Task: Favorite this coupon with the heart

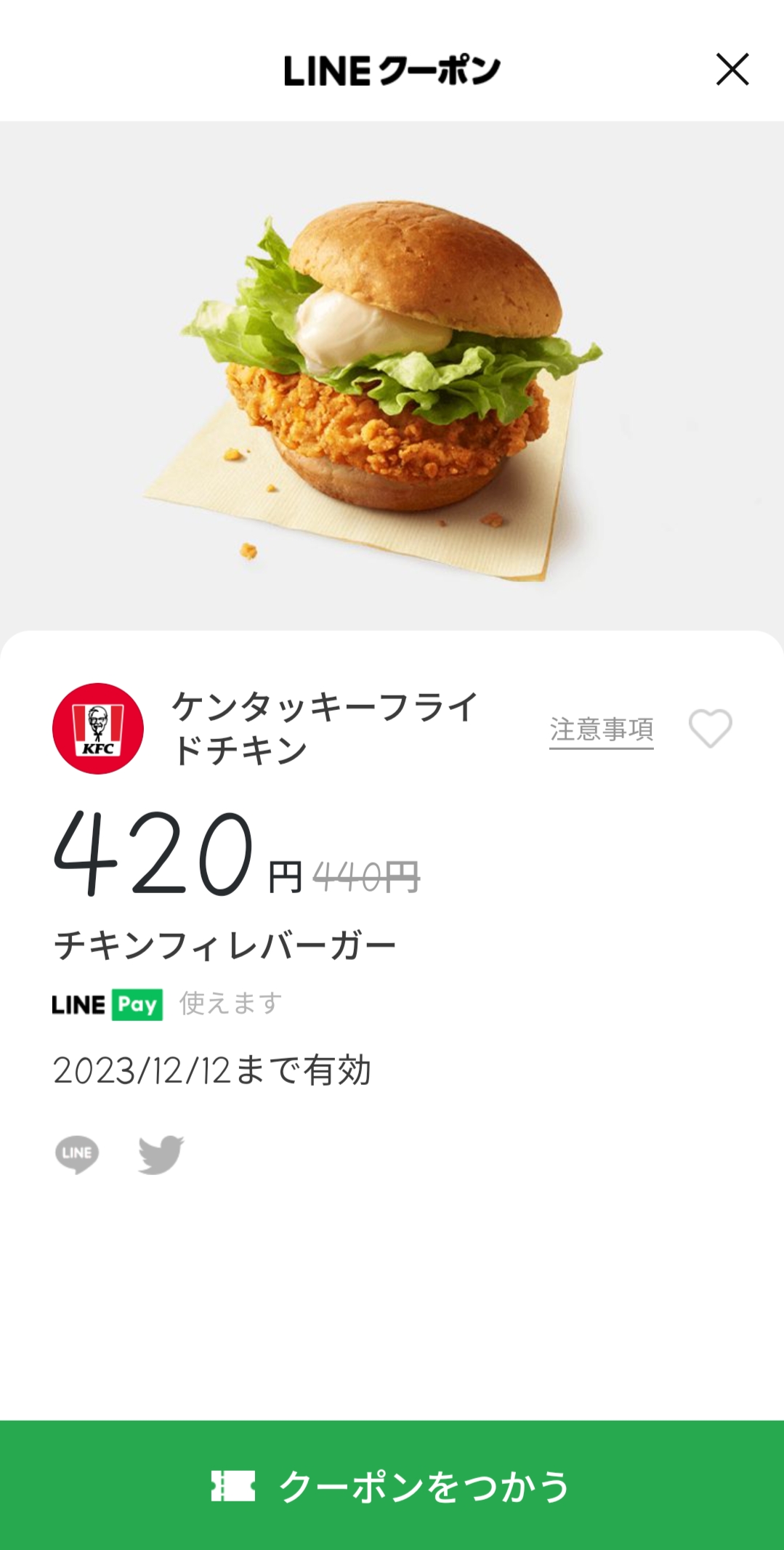Action: point(710,728)
